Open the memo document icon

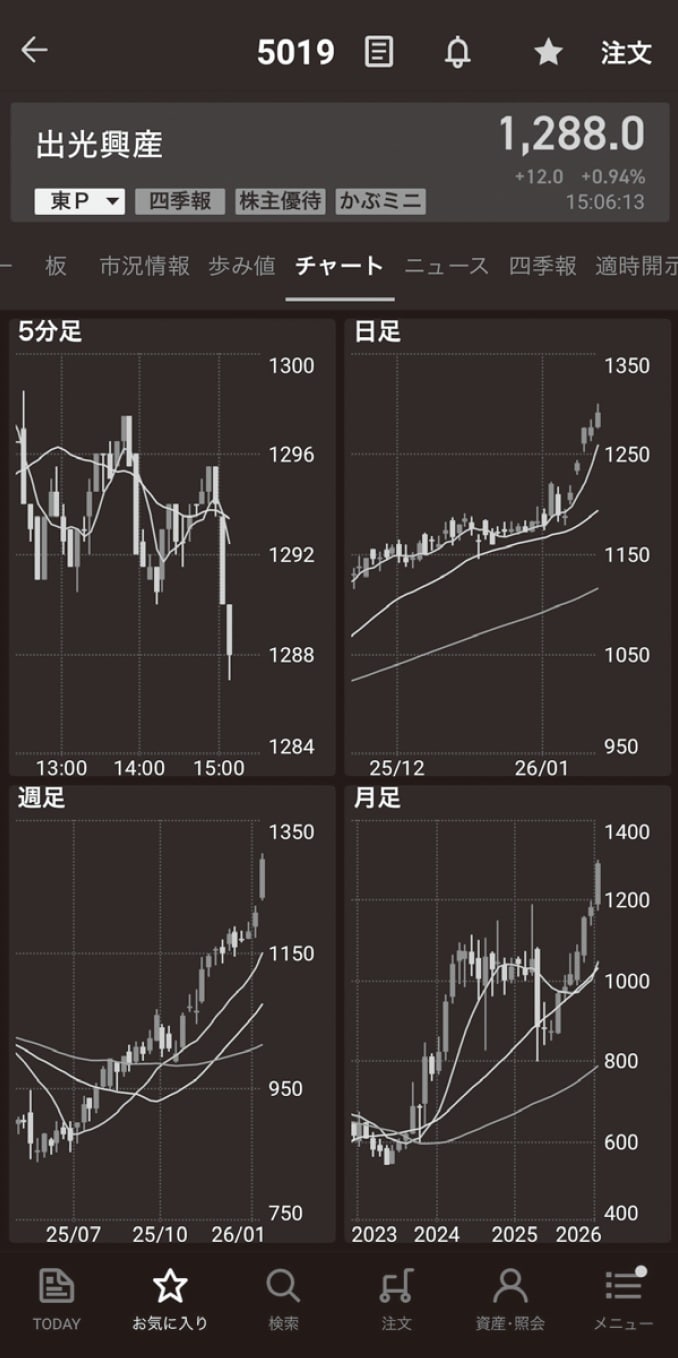(378, 51)
